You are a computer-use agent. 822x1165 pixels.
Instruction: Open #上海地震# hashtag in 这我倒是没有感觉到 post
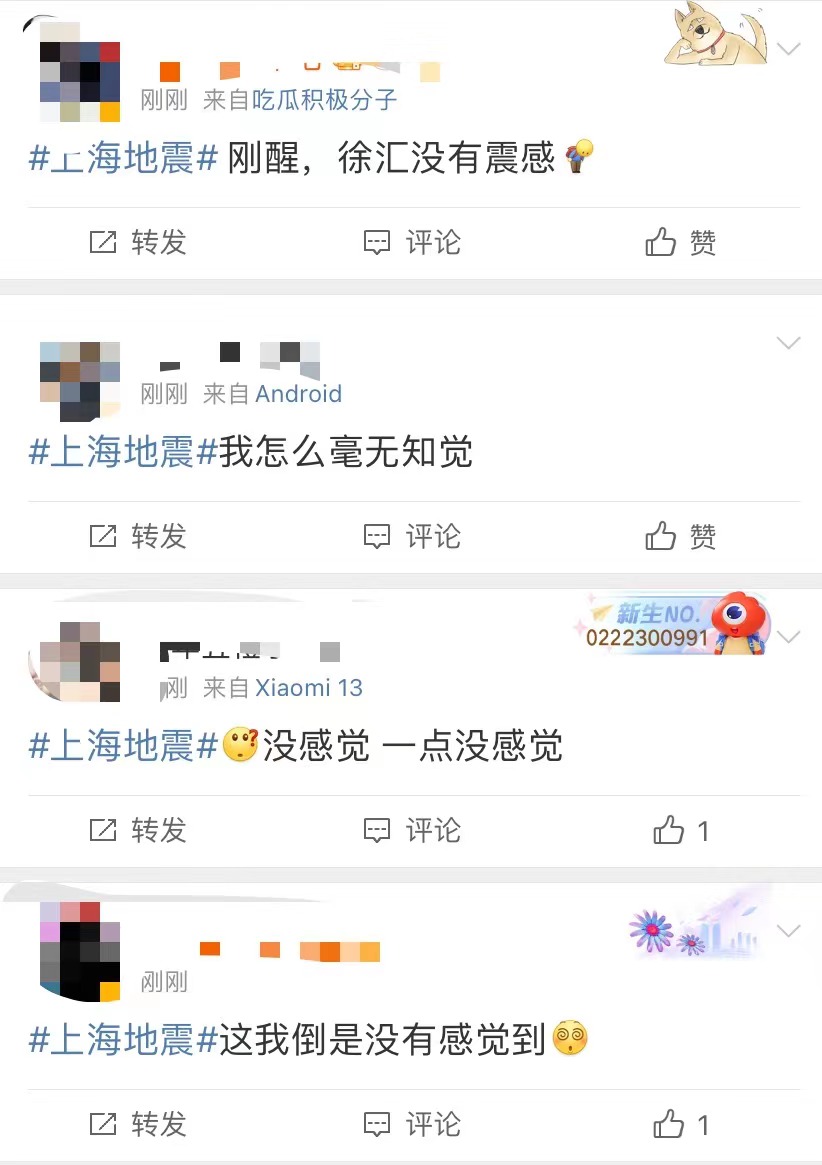click(x=123, y=1040)
